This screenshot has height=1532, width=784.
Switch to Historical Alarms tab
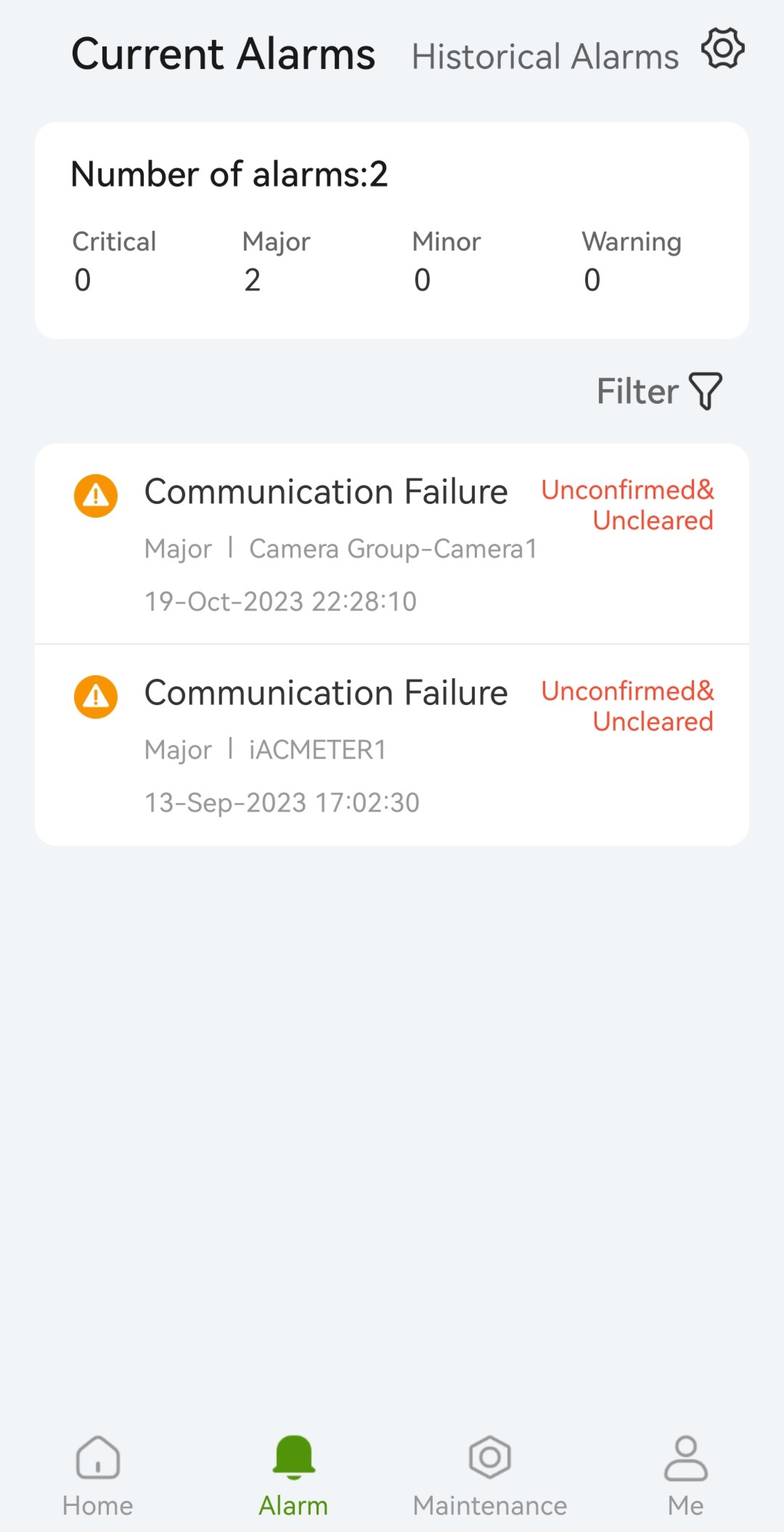click(545, 57)
